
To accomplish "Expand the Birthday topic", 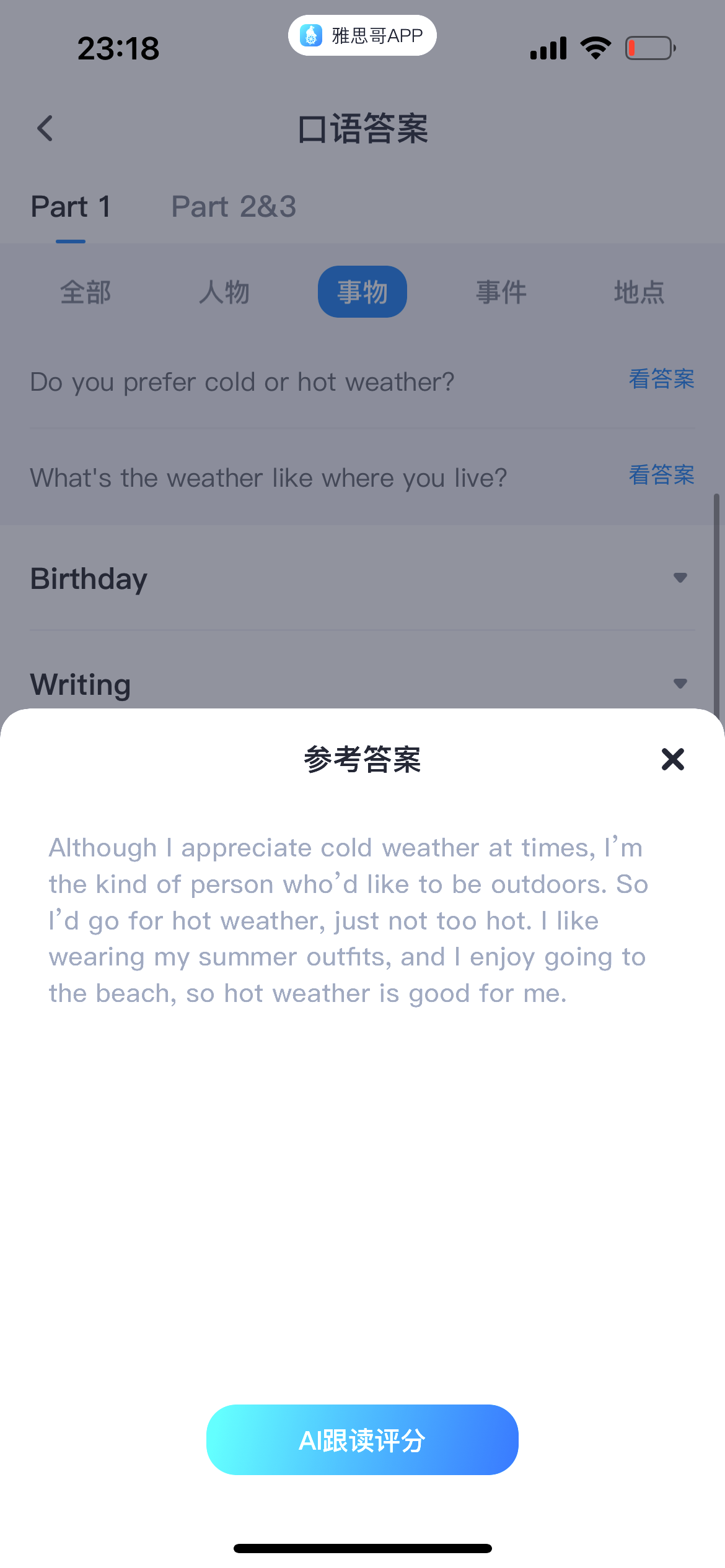I will [362, 578].
